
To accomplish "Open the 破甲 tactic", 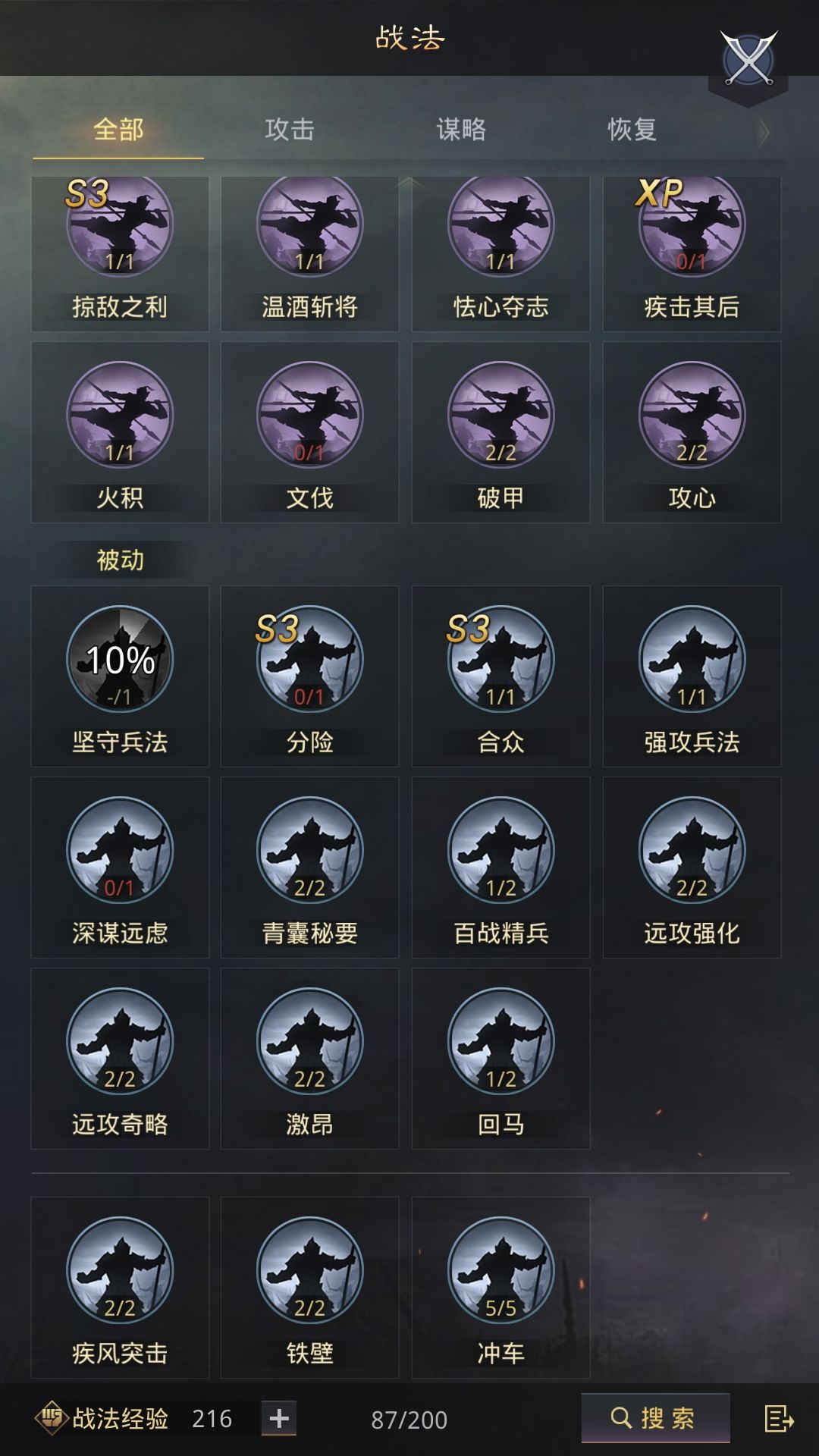I will [500, 432].
